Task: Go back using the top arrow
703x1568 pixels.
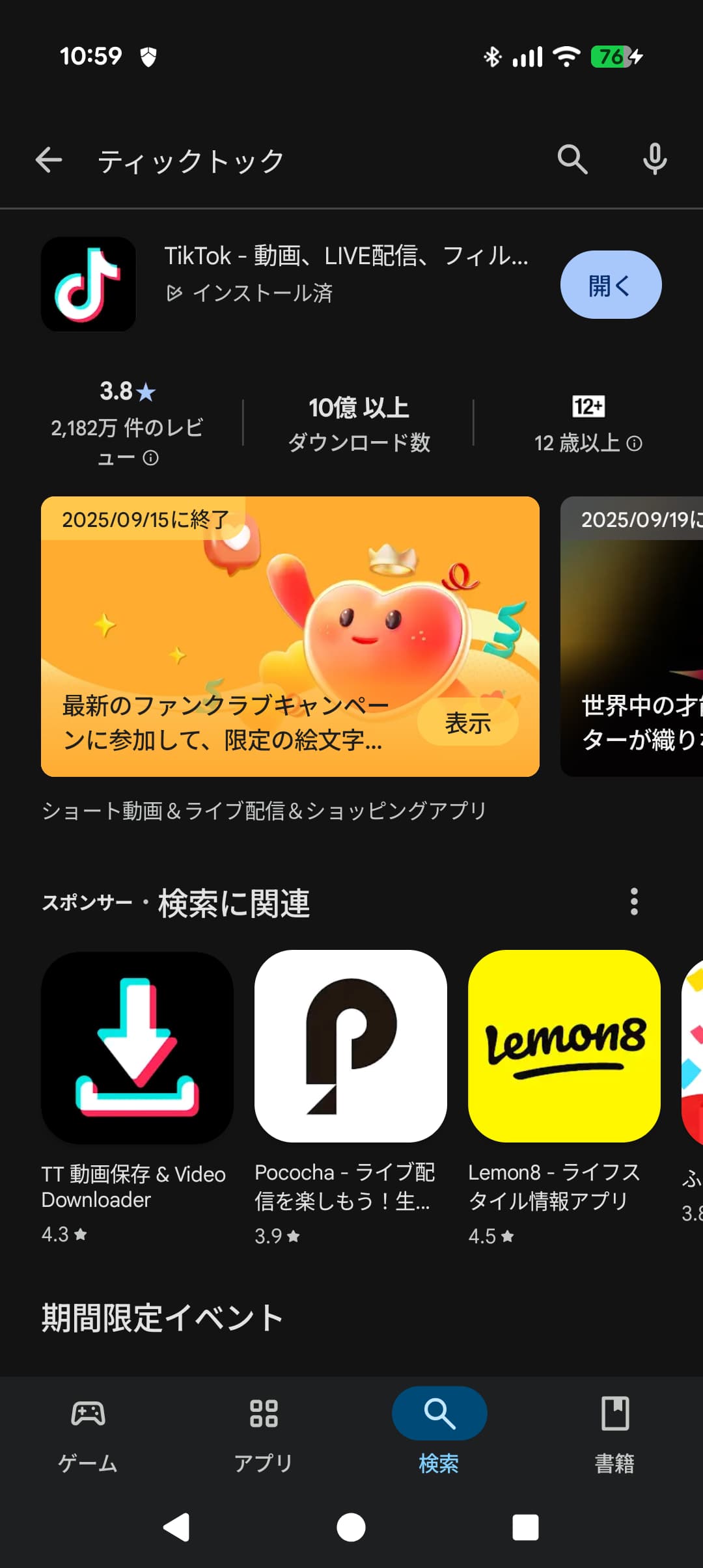Action: (49, 159)
